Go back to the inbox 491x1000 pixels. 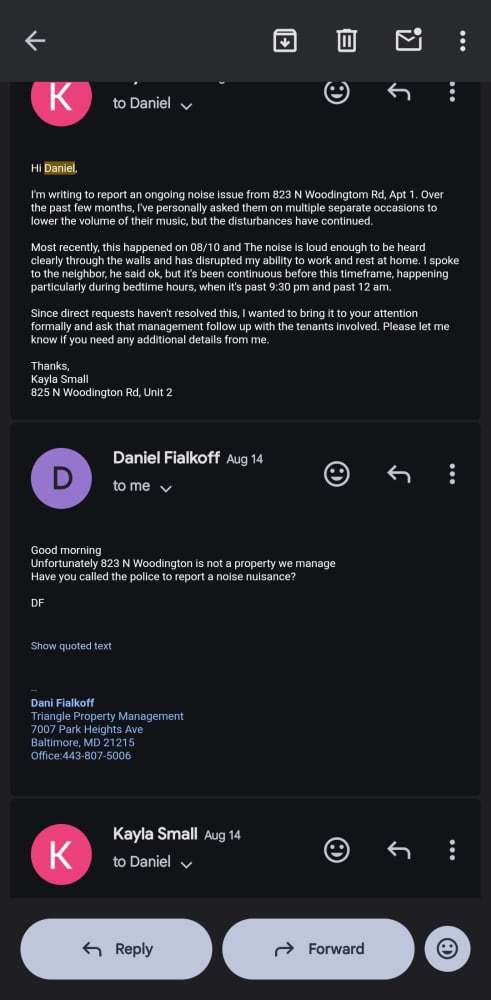[35, 41]
